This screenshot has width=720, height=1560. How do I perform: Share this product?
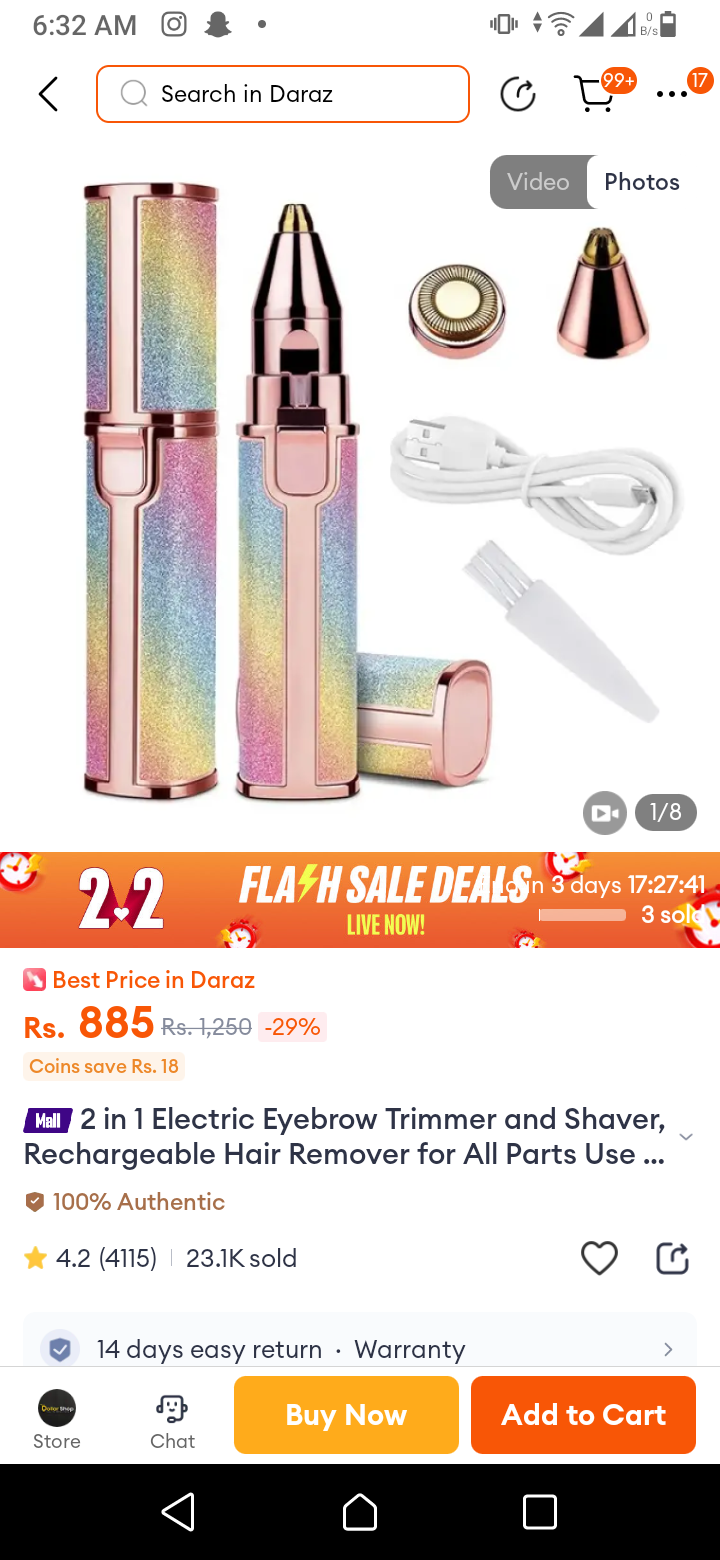tap(672, 1257)
